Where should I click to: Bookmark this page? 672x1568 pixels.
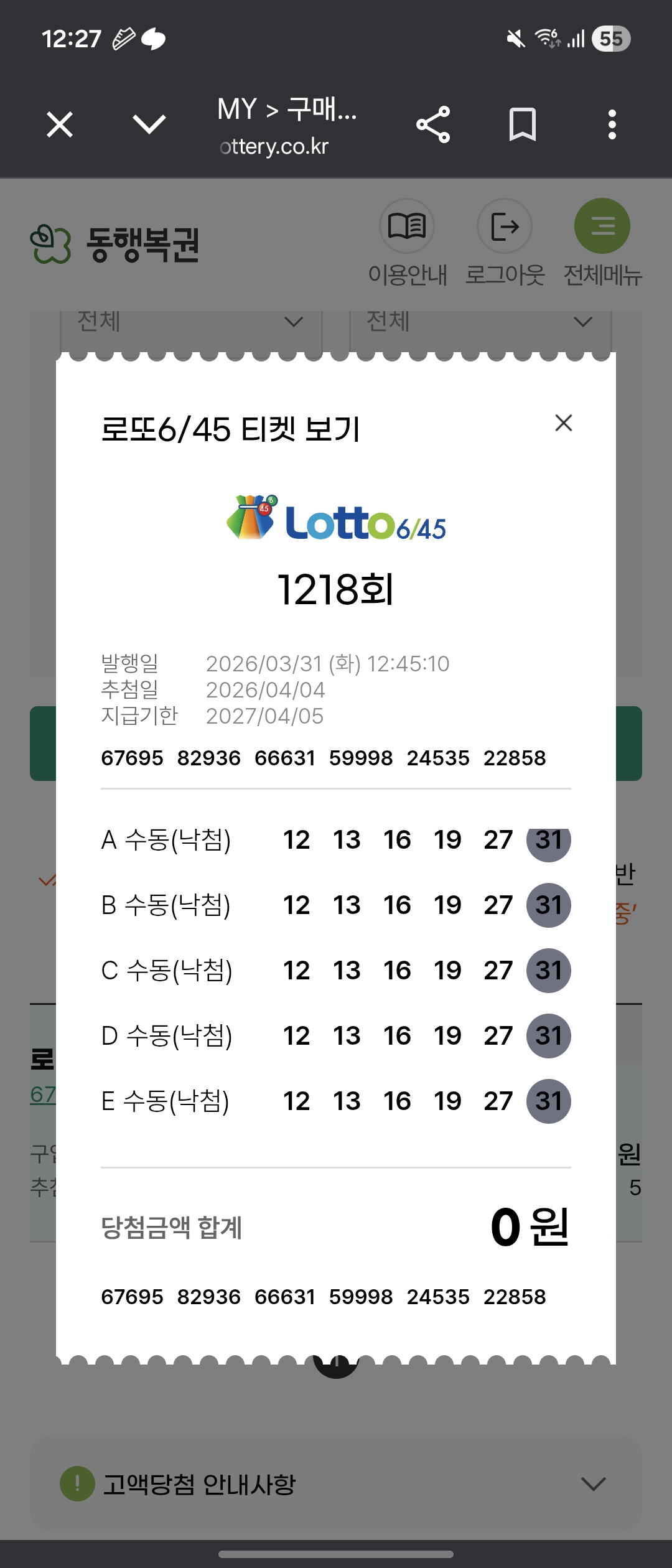coord(523,124)
